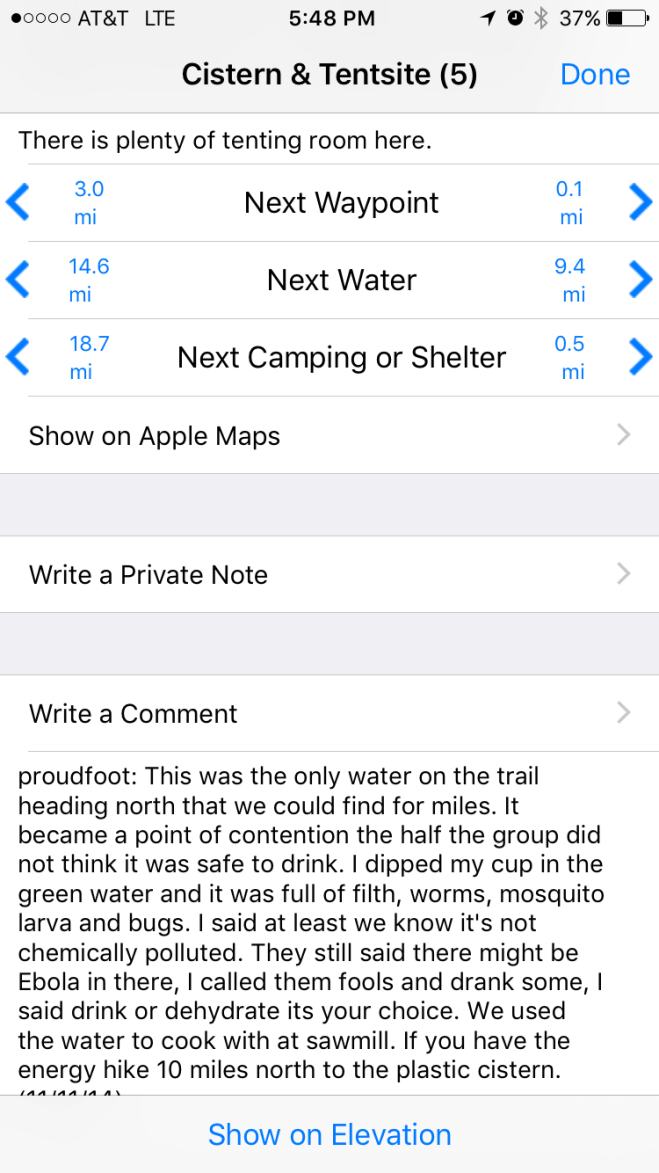
Task: Jump to next camping or shelter 0.5 mi ahead
Action: pos(640,357)
